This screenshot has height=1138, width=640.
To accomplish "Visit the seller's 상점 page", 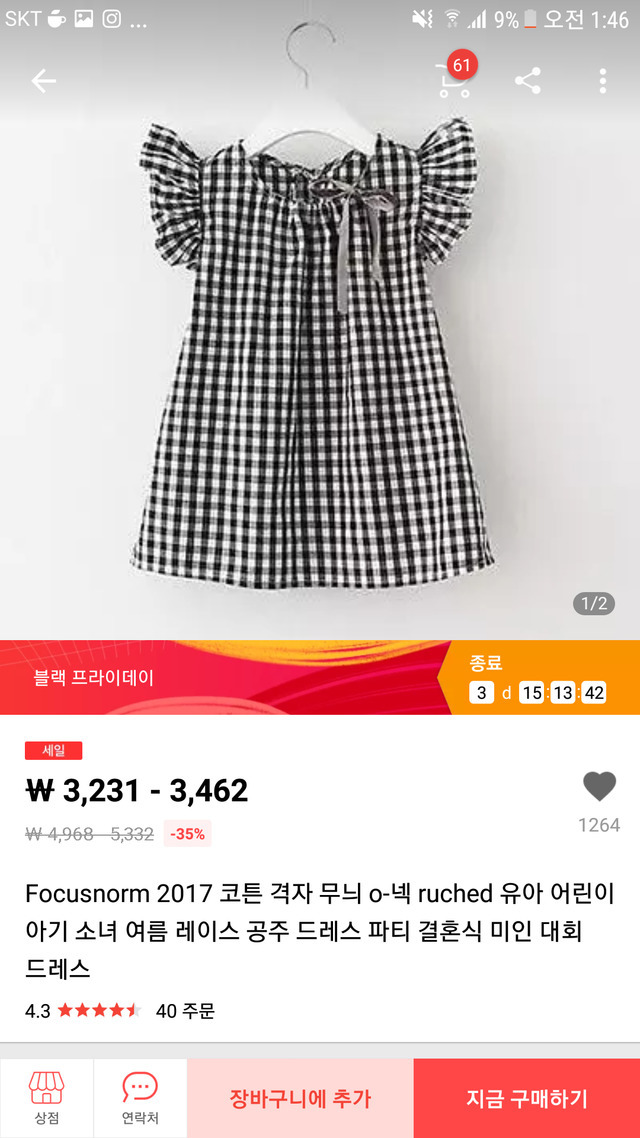I will click(x=46, y=1098).
